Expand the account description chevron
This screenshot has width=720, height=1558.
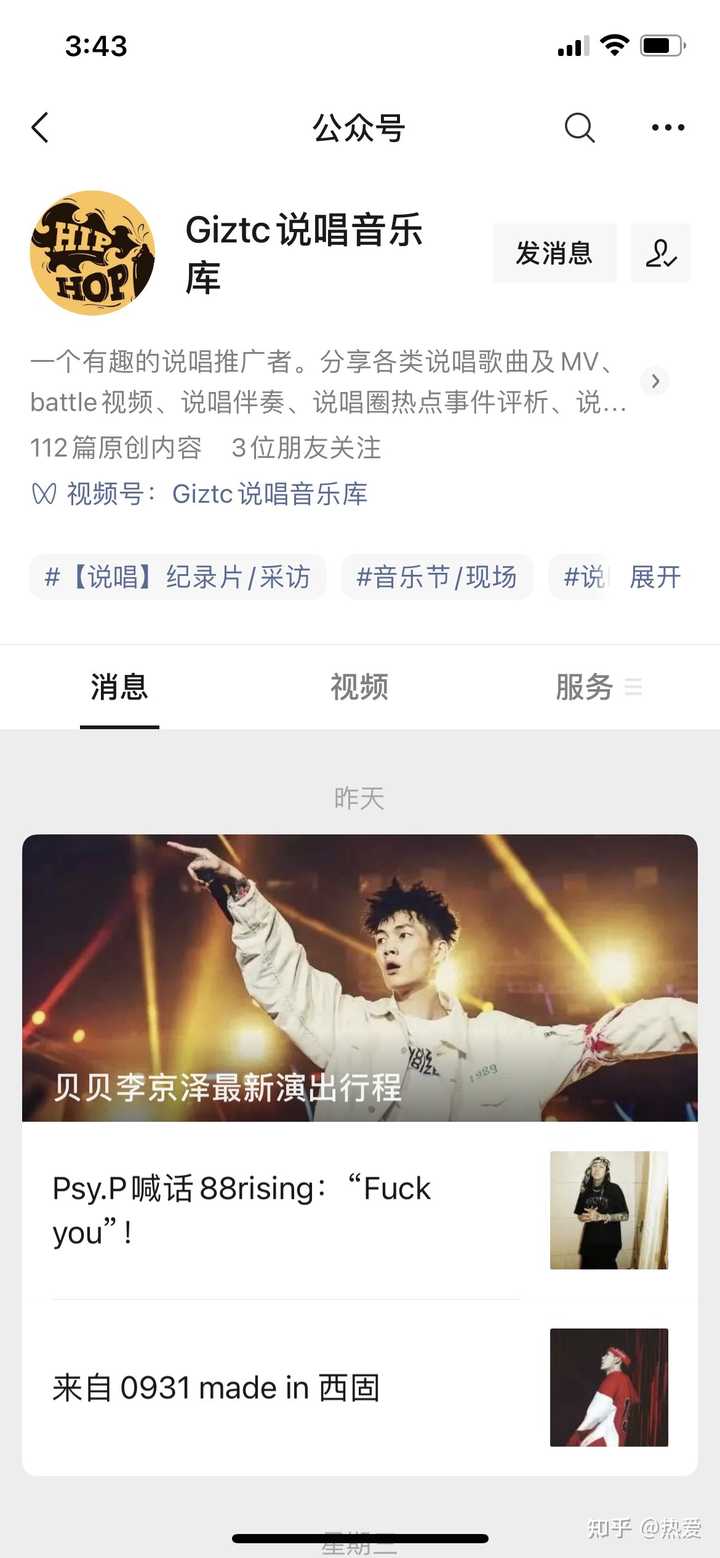click(655, 380)
